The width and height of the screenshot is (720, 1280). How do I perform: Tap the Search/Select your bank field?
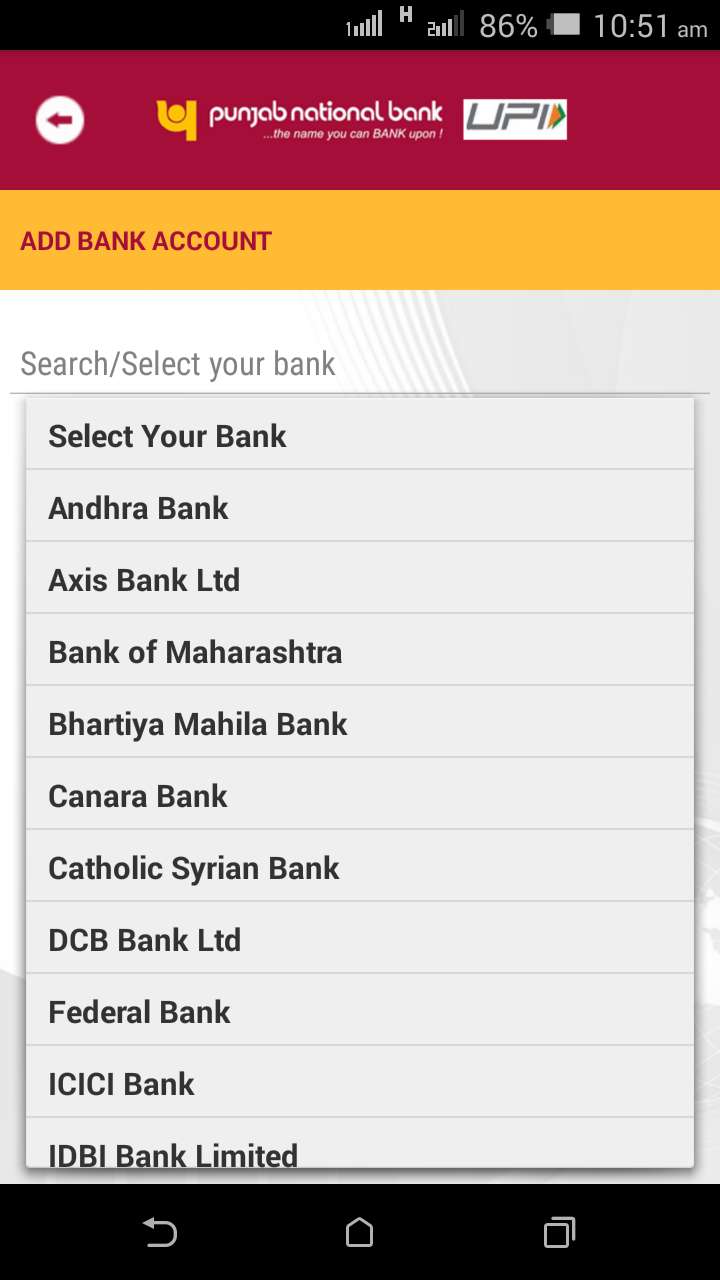177,363
